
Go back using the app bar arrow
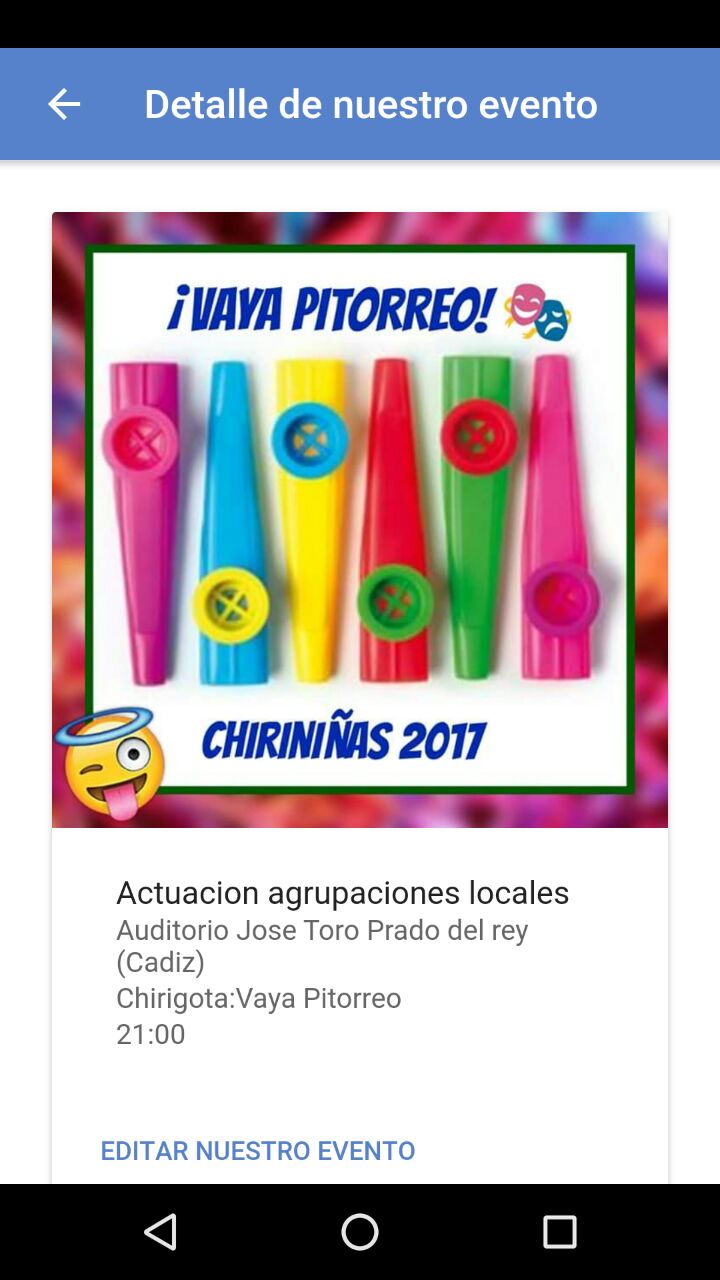coord(64,104)
